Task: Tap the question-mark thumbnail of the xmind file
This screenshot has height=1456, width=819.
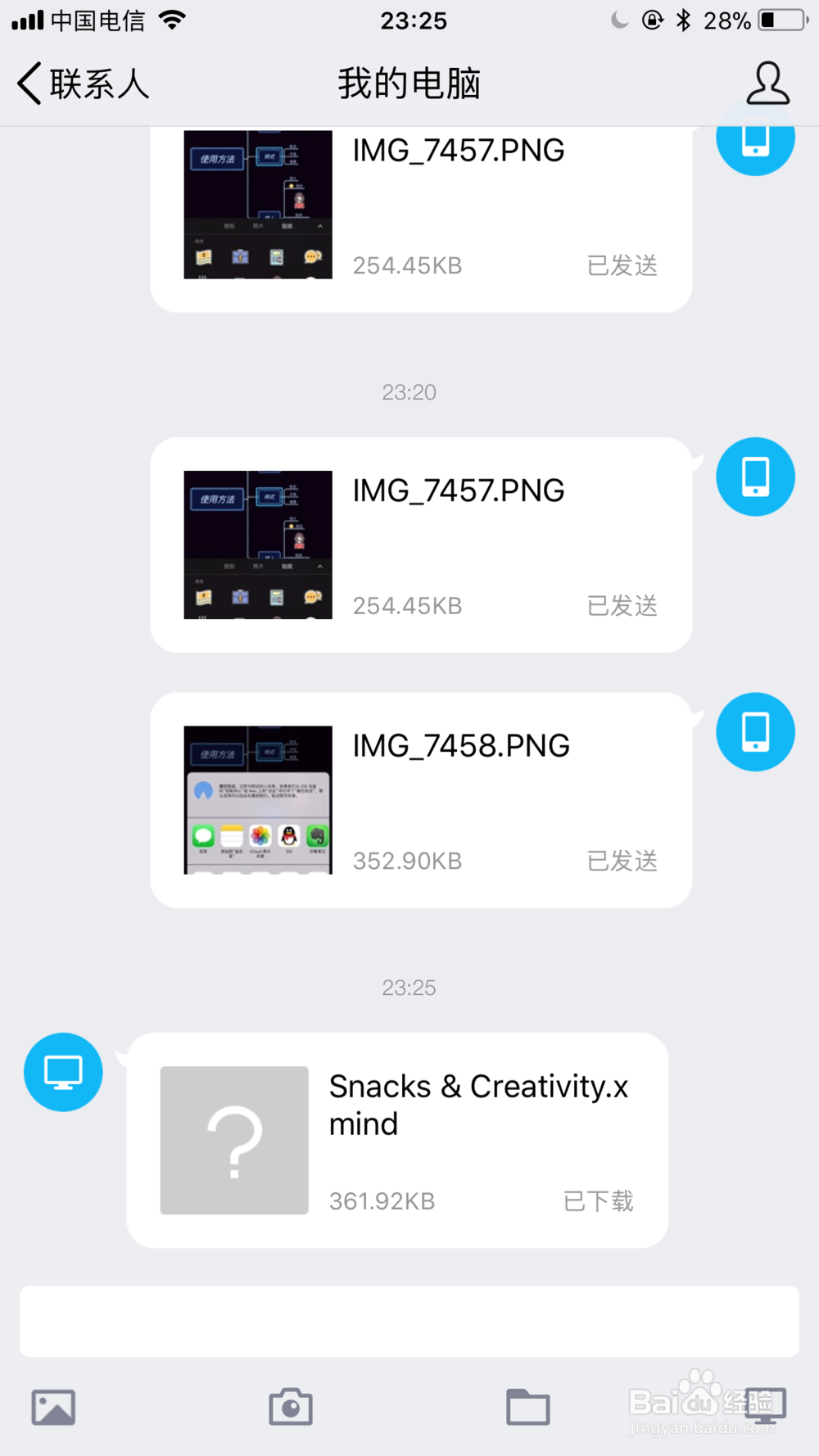Action: tap(234, 1140)
